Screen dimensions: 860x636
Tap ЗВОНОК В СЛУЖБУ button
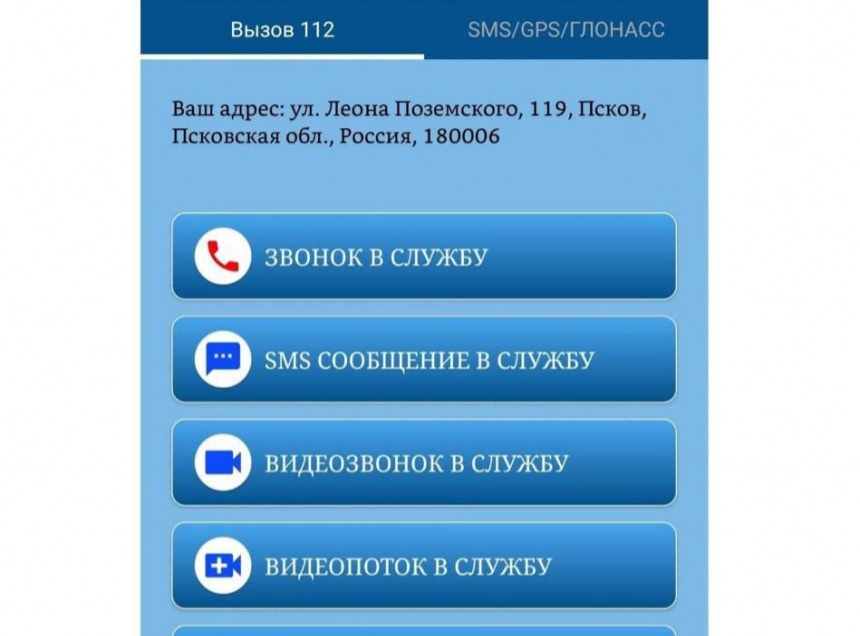click(x=424, y=257)
